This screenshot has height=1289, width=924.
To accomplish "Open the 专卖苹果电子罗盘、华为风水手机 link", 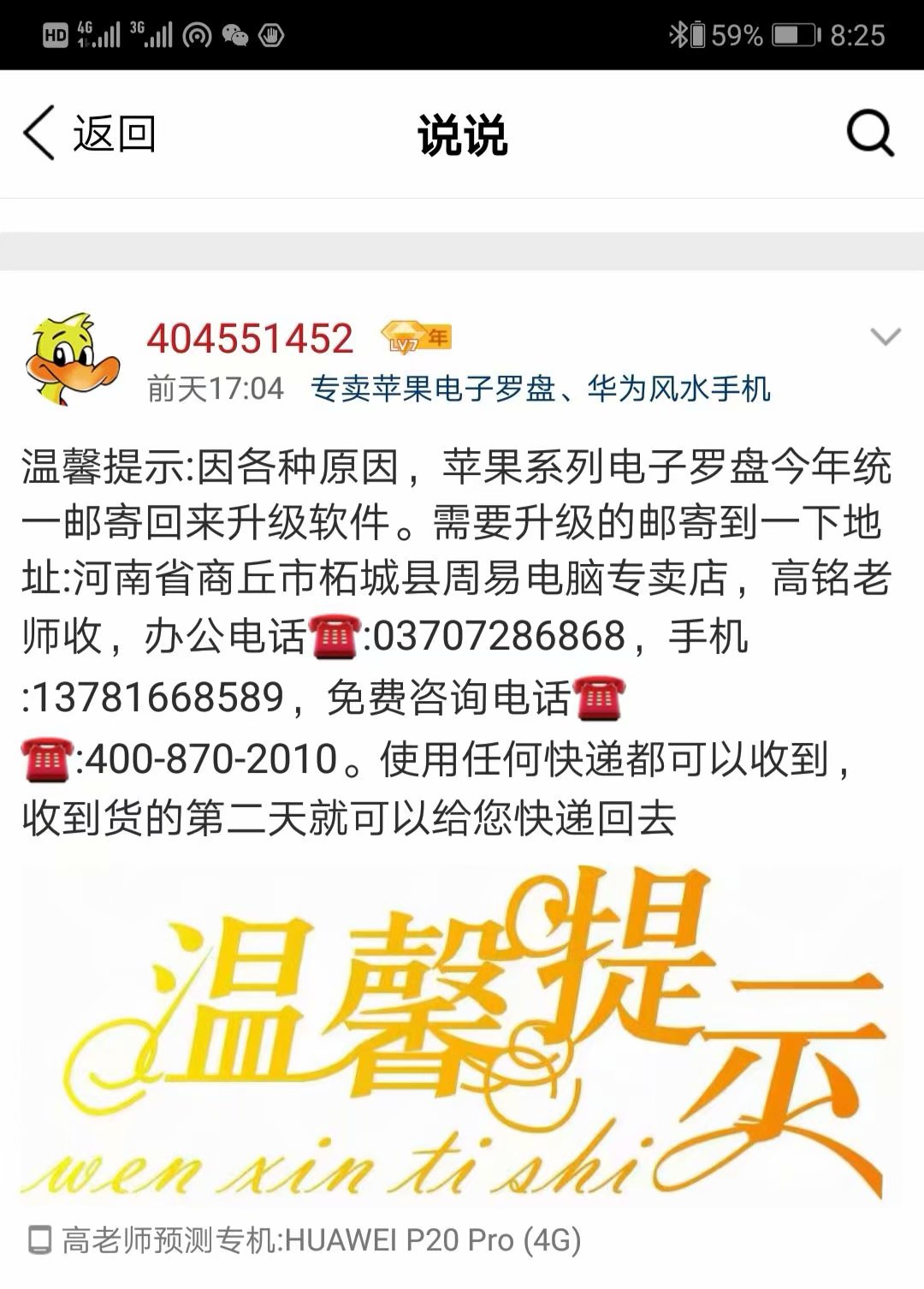I will click(540, 389).
